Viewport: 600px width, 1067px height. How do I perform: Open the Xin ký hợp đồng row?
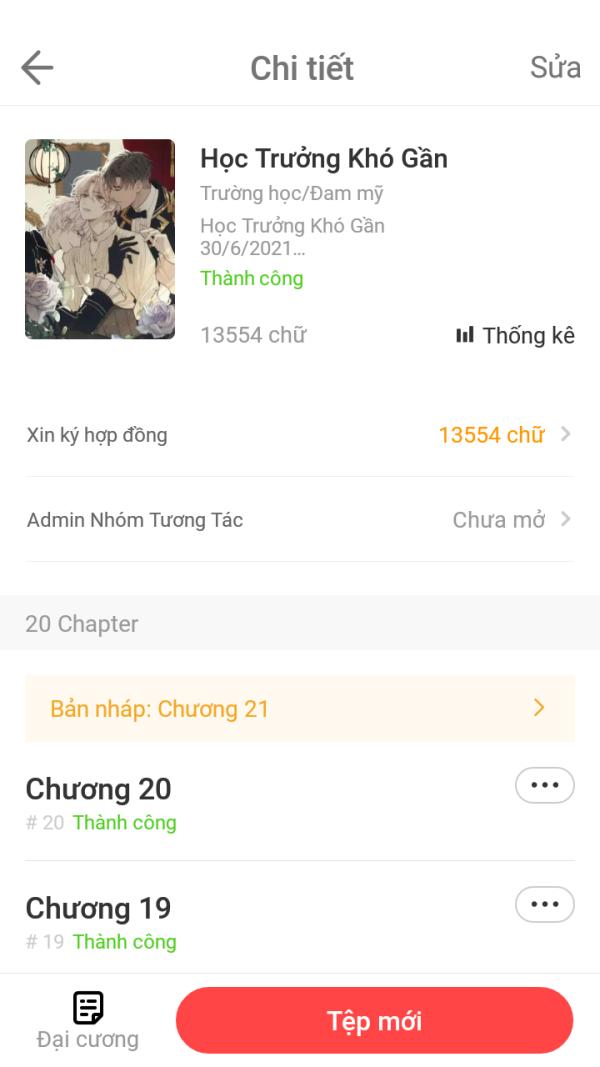[300, 435]
